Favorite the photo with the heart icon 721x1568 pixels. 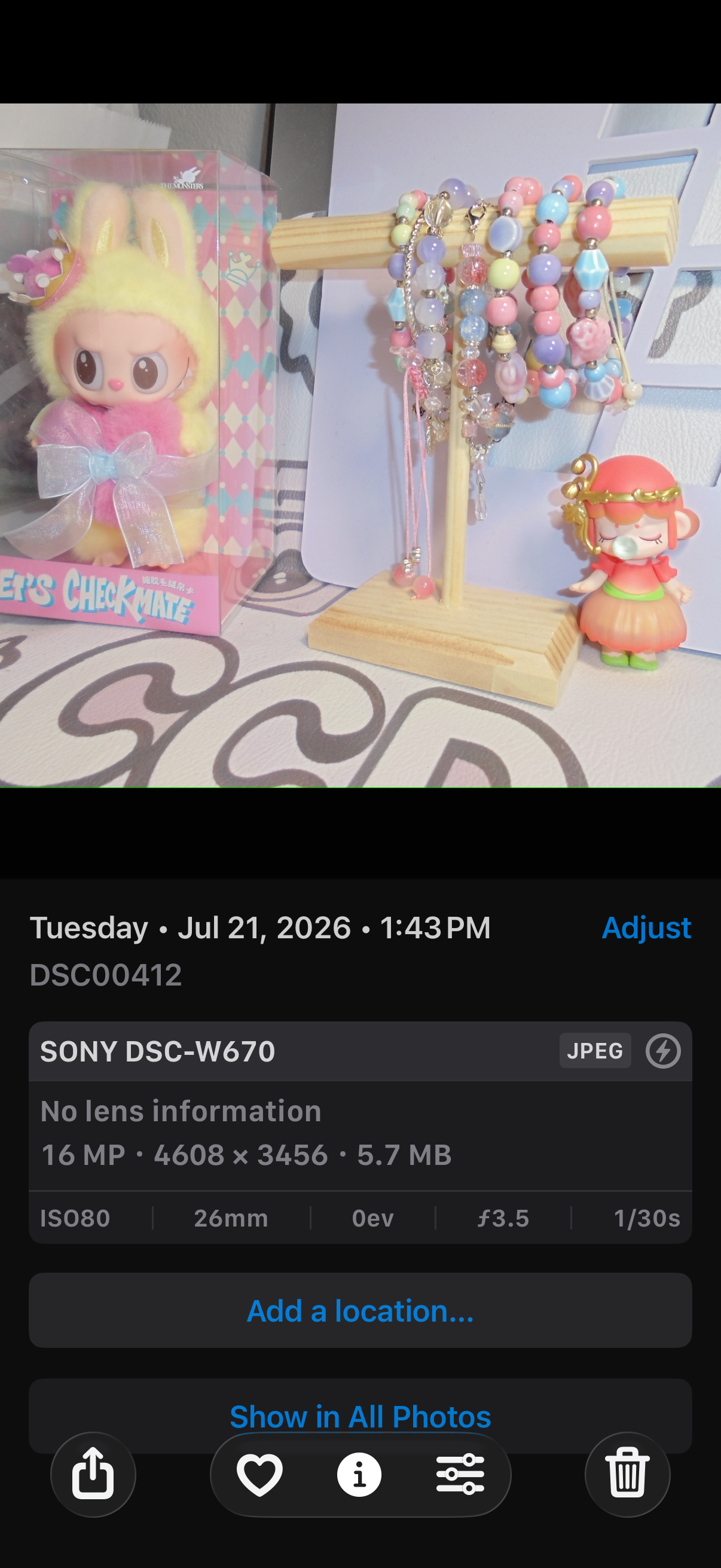click(260, 1474)
